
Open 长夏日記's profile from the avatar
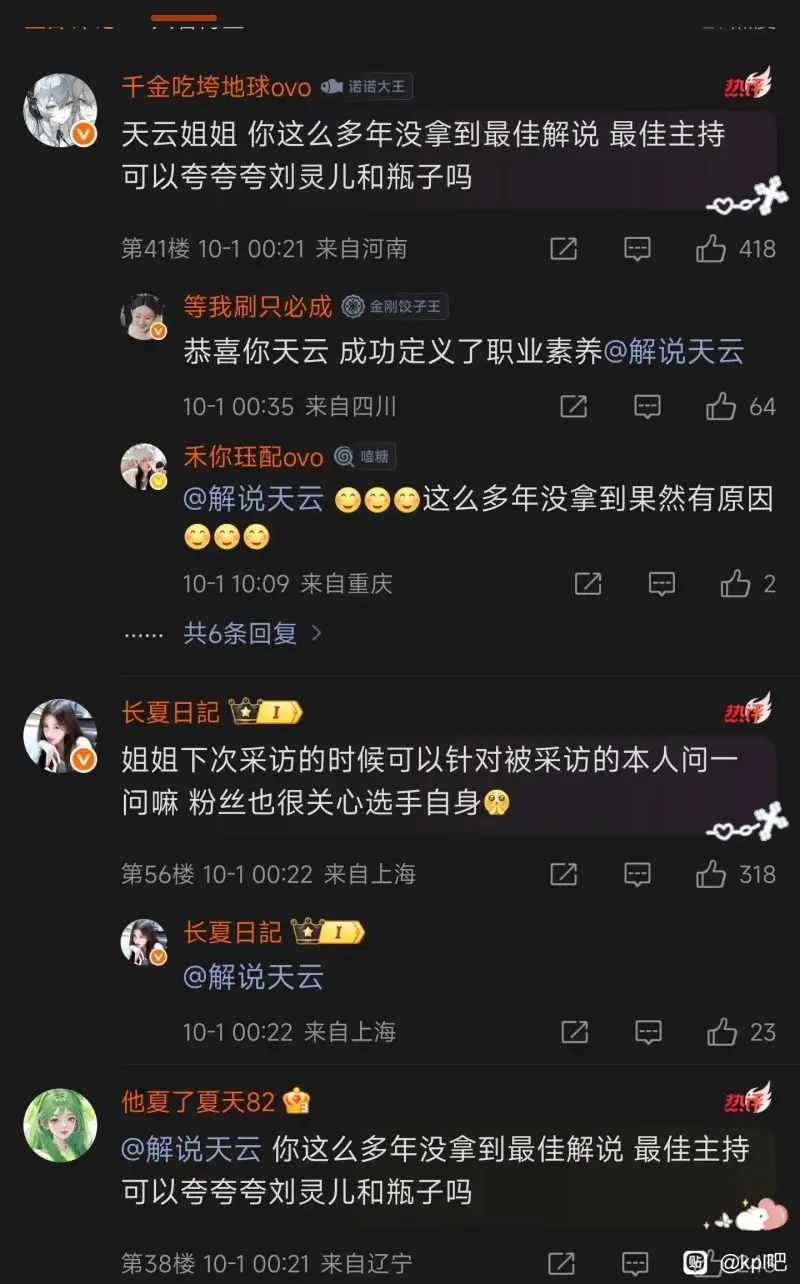(x=60, y=736)
